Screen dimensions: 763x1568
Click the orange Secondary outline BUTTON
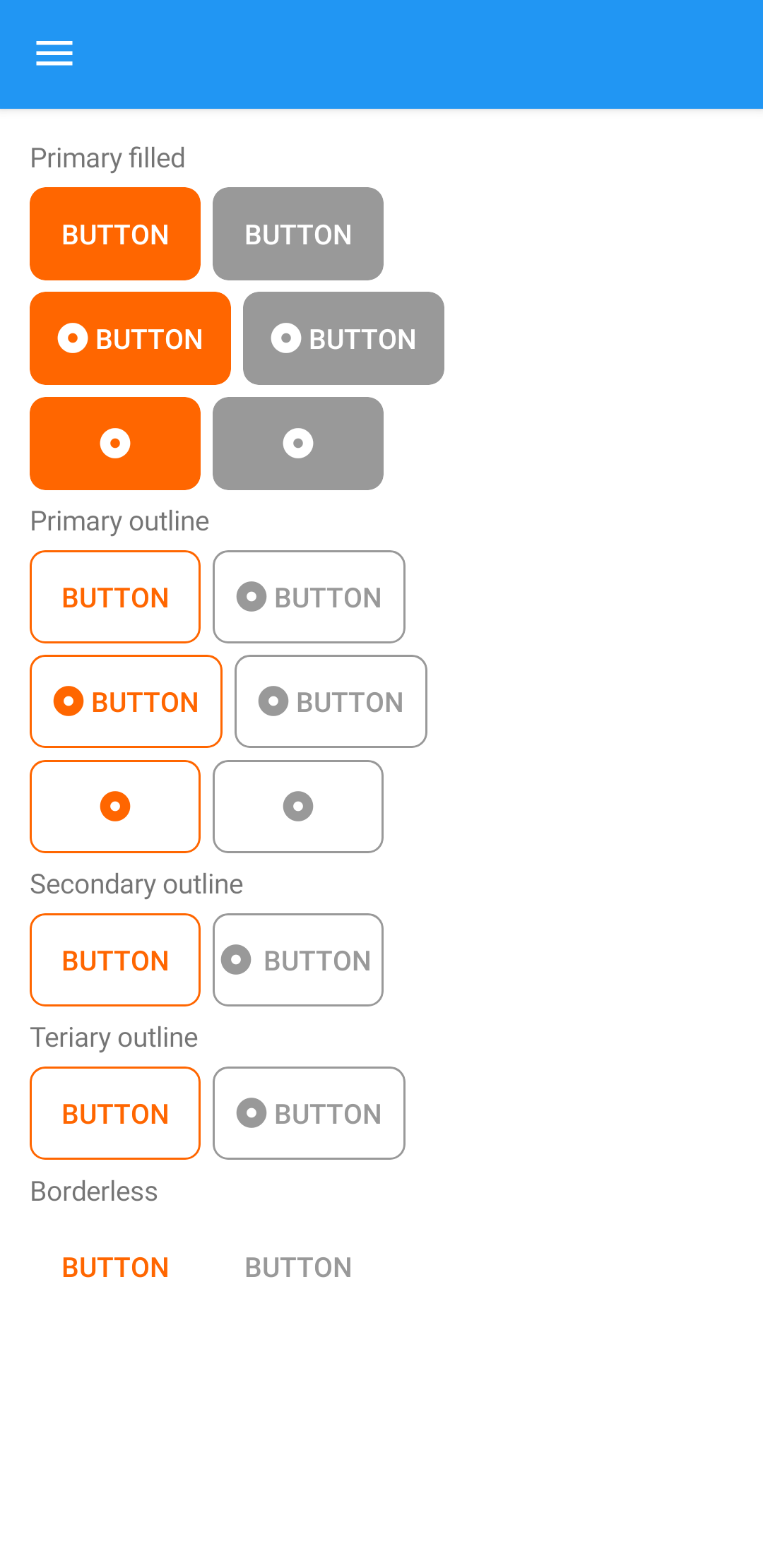[115, 959]
